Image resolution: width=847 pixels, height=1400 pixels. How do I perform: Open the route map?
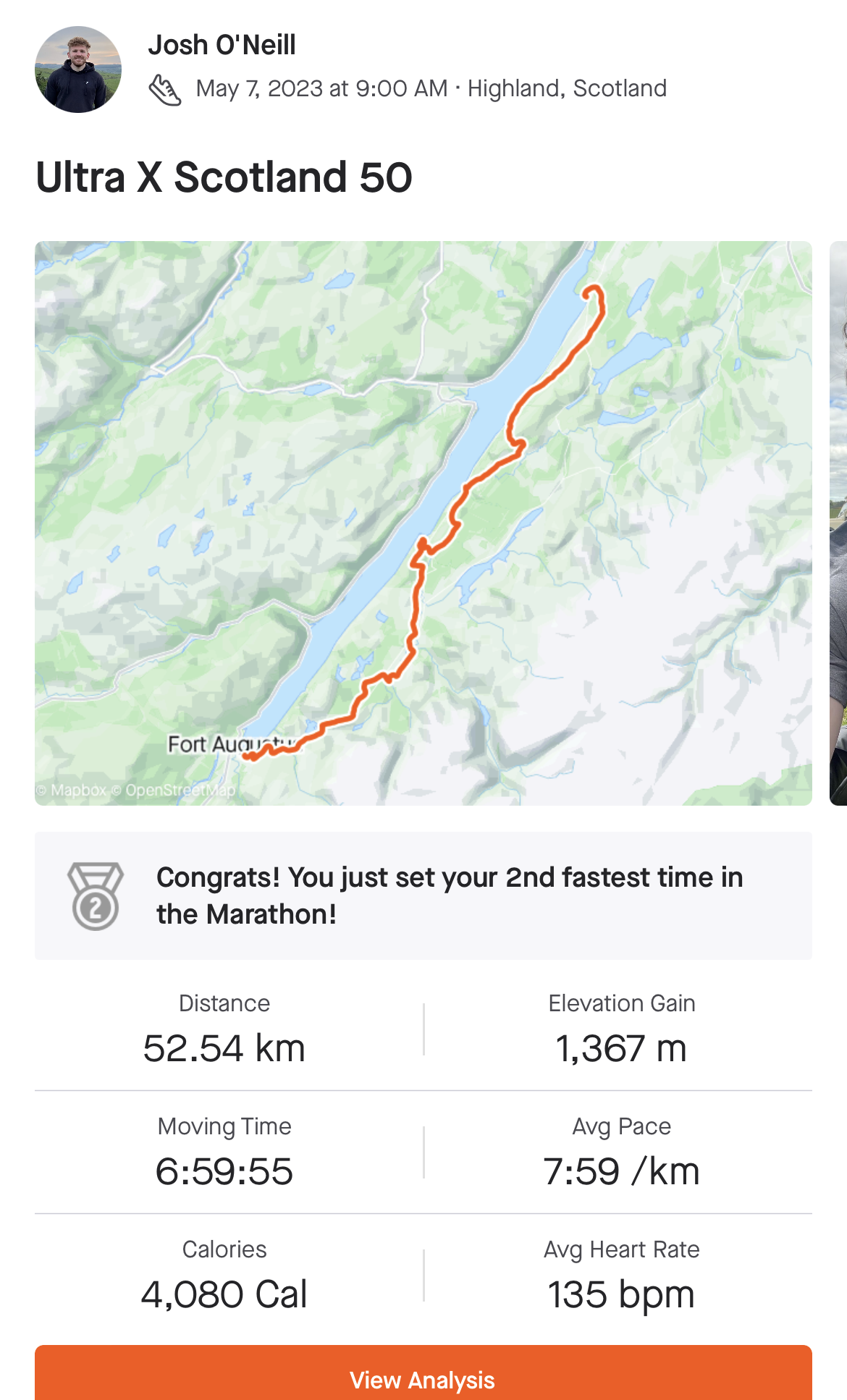point(423,523)
